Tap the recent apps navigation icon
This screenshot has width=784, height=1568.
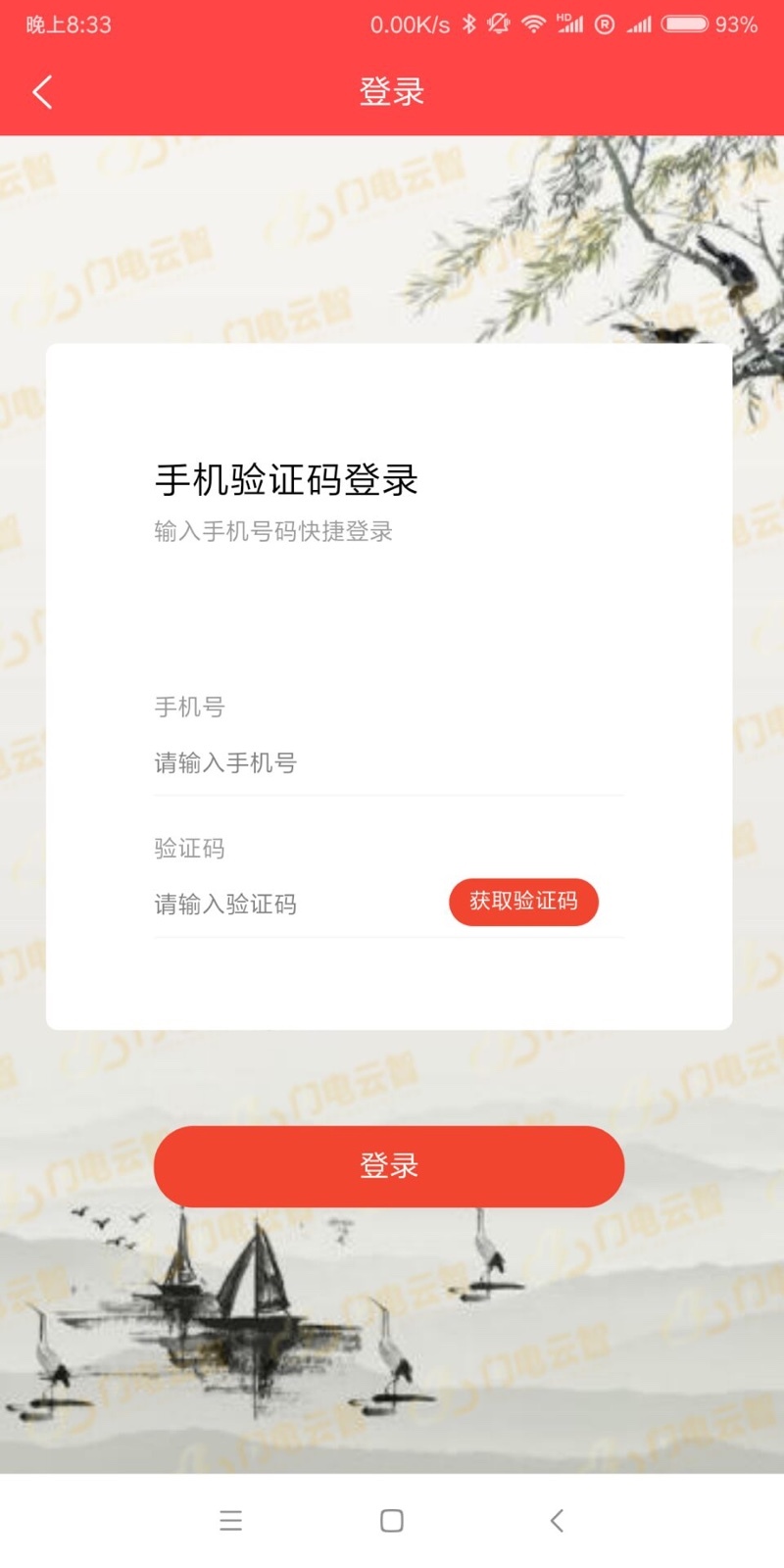tap(230, 1521)
